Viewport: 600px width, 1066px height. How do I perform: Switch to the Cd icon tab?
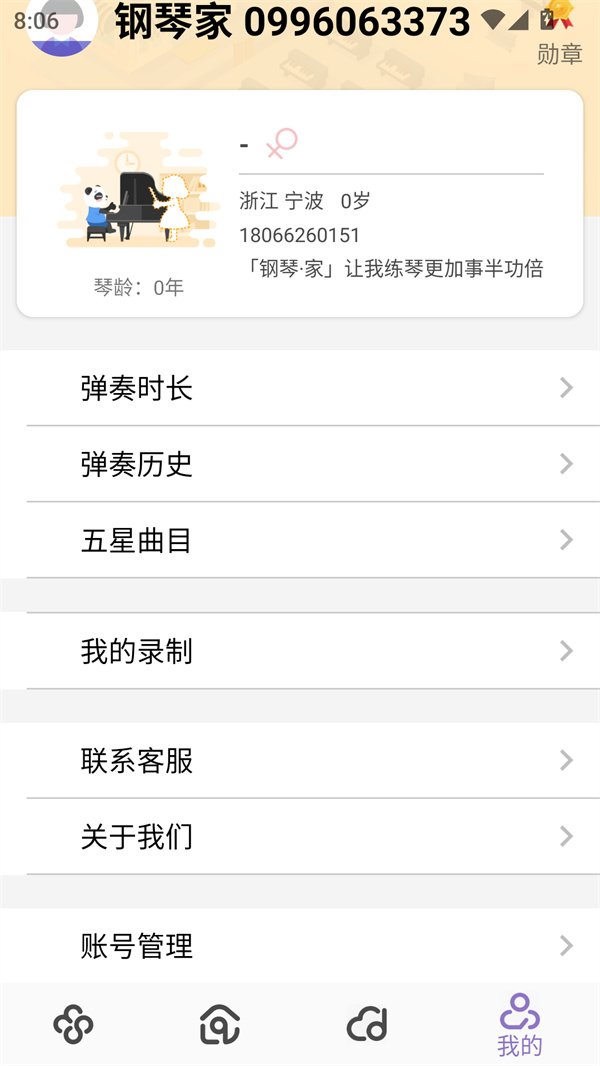click(x=367, y=1024)
